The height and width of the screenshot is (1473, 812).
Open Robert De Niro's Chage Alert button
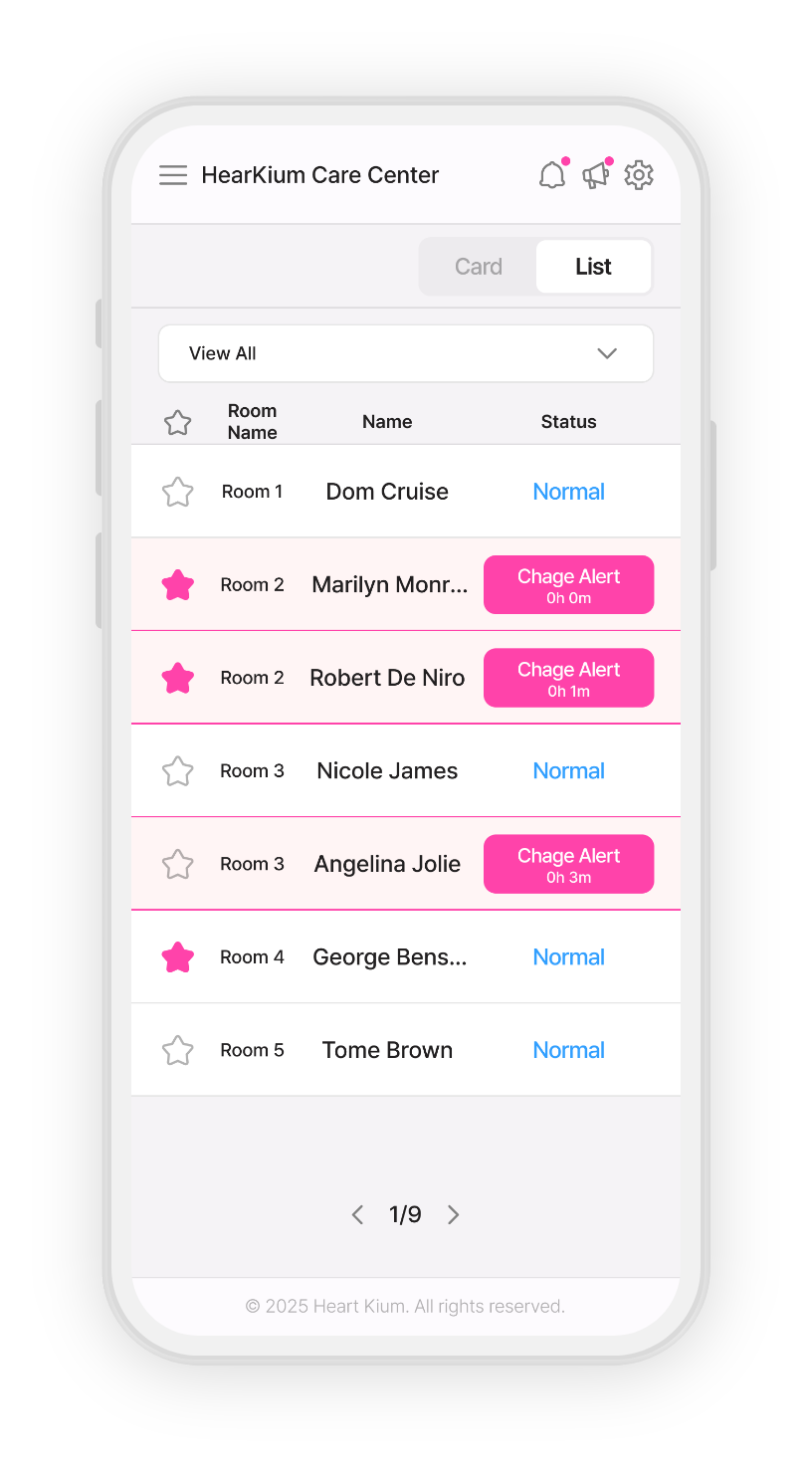pos(568,678)
